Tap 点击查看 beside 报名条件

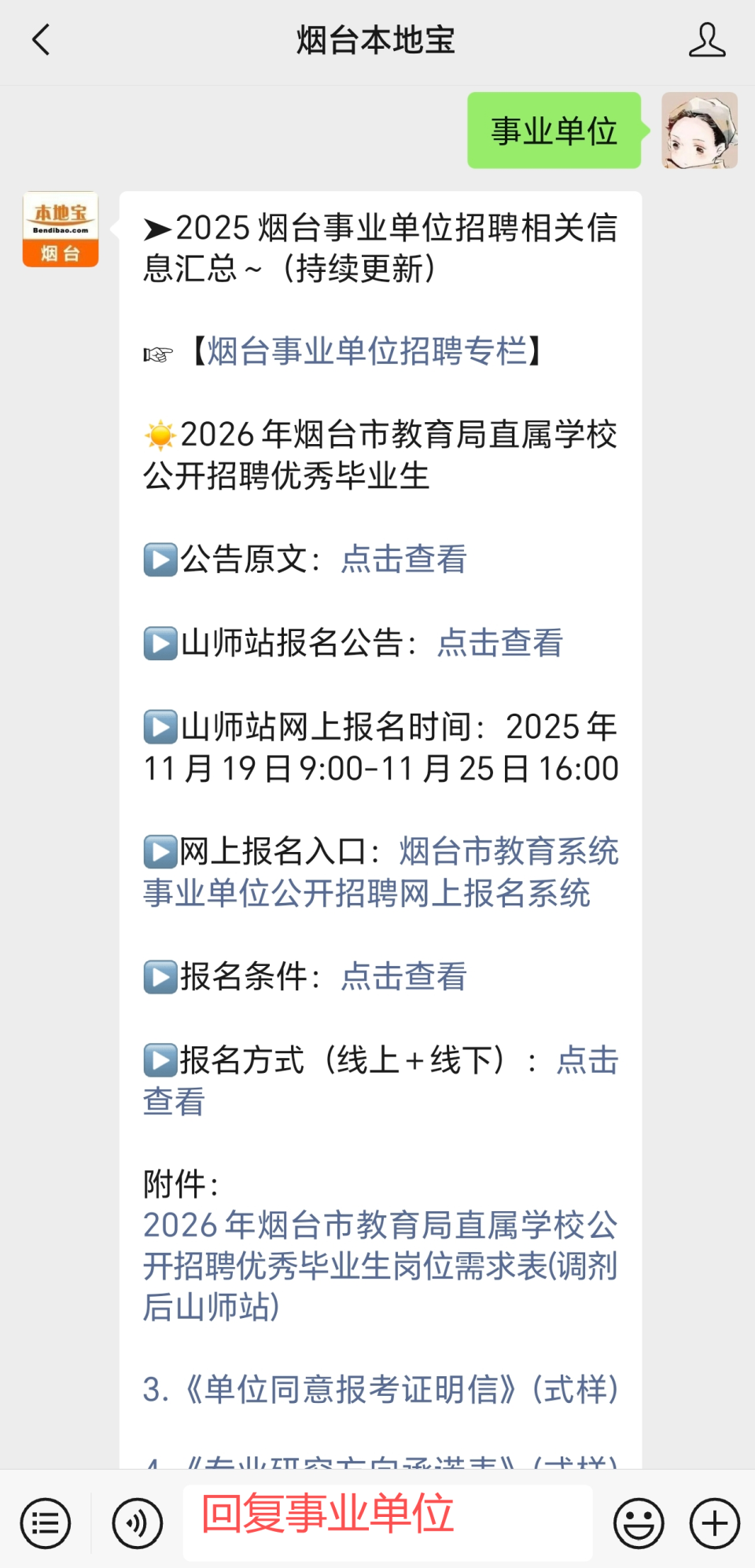(x=403, y=977)
